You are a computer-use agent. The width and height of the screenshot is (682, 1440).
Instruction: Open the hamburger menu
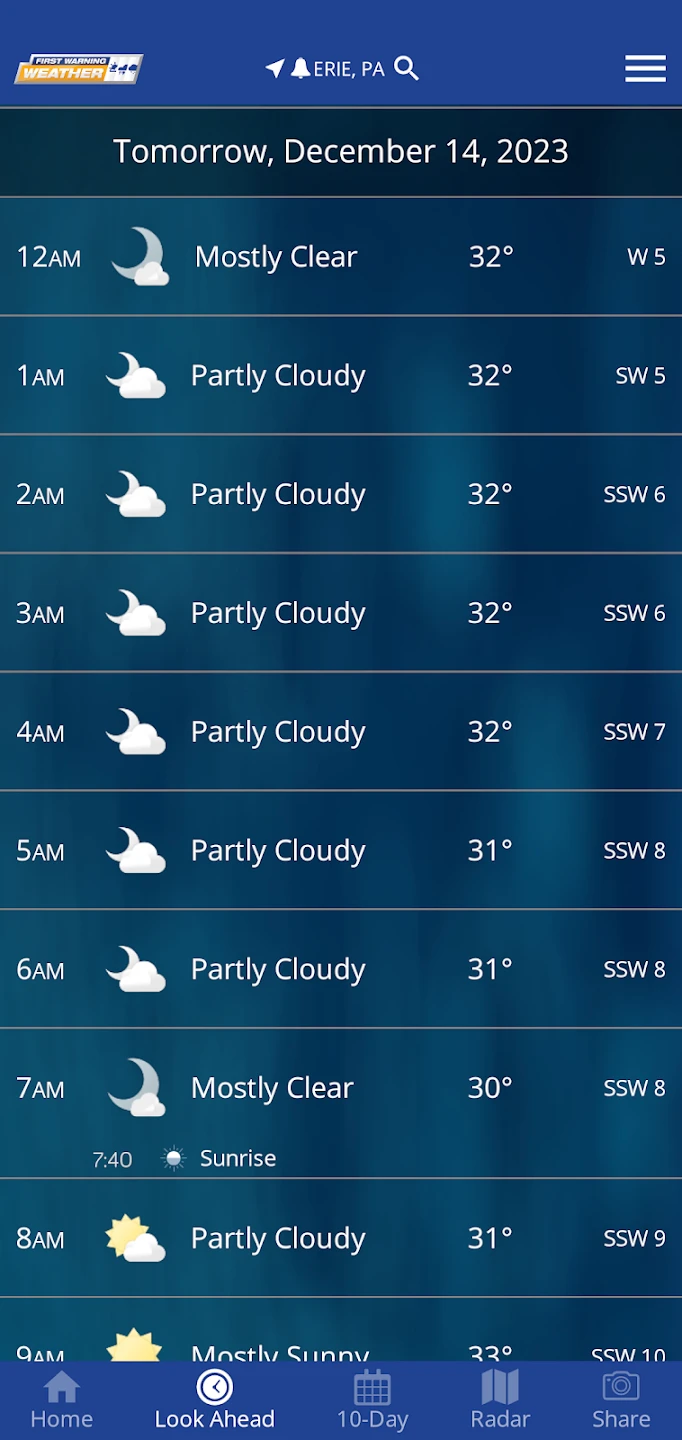[x=645, y=68]
